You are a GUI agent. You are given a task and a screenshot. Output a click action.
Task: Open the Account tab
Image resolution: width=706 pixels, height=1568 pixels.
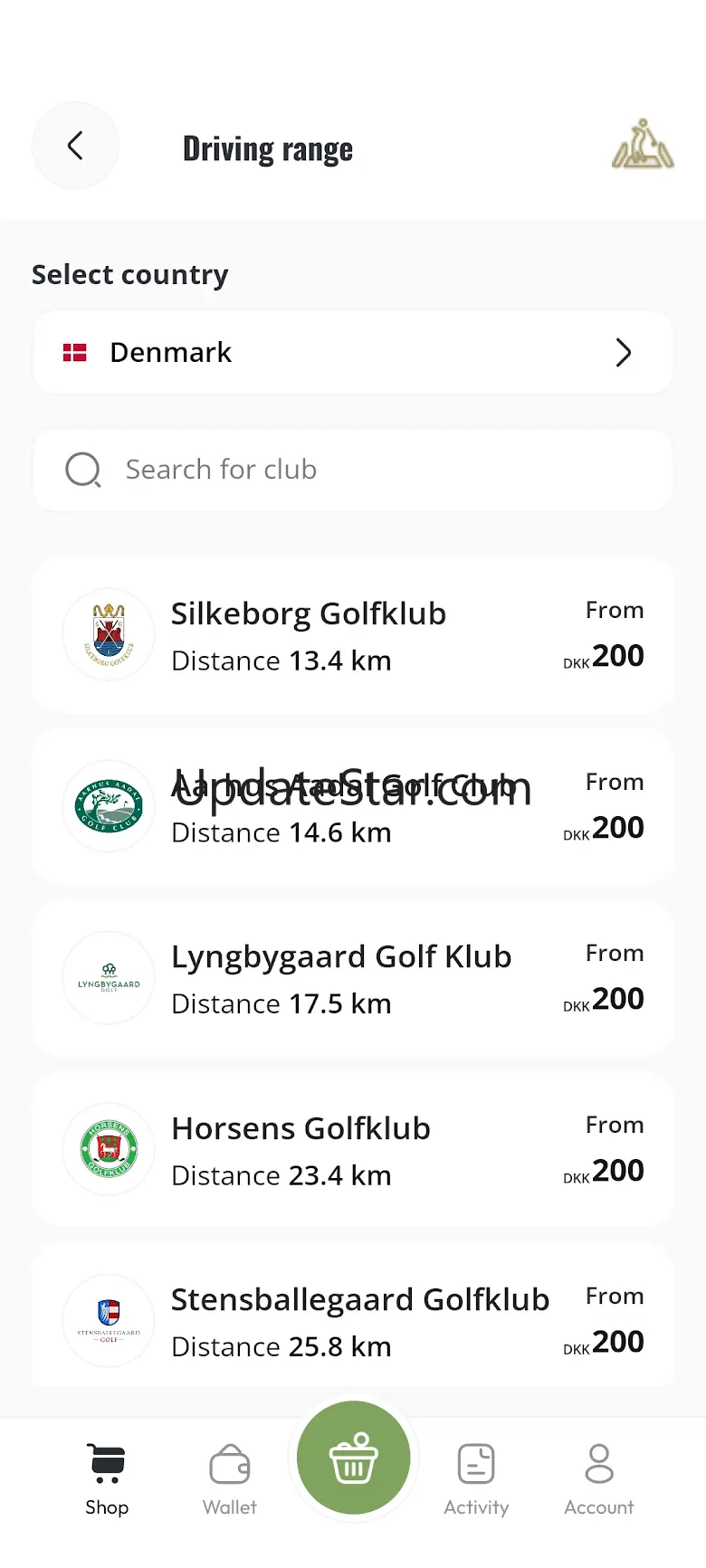coord(599,1478)
